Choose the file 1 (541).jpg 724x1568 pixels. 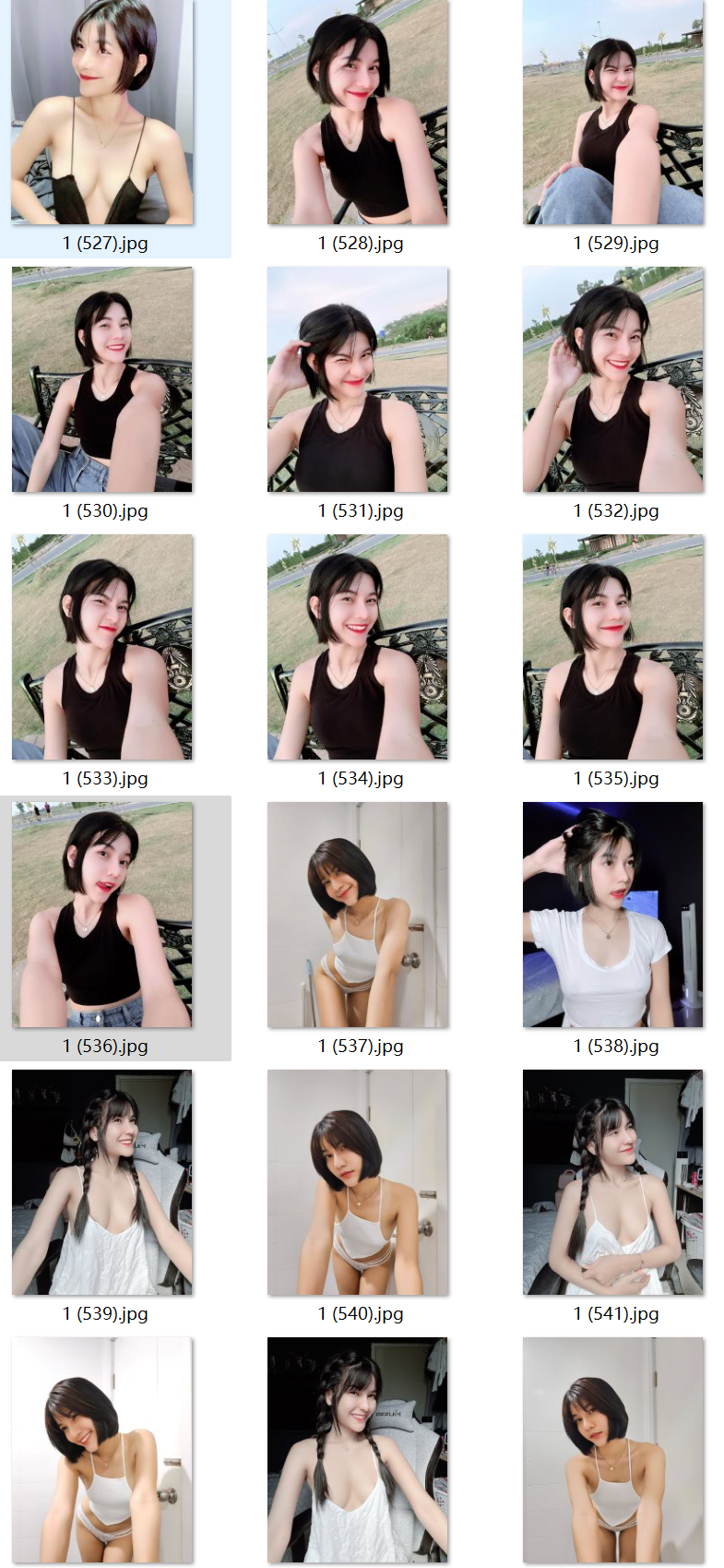[613, 1182]
